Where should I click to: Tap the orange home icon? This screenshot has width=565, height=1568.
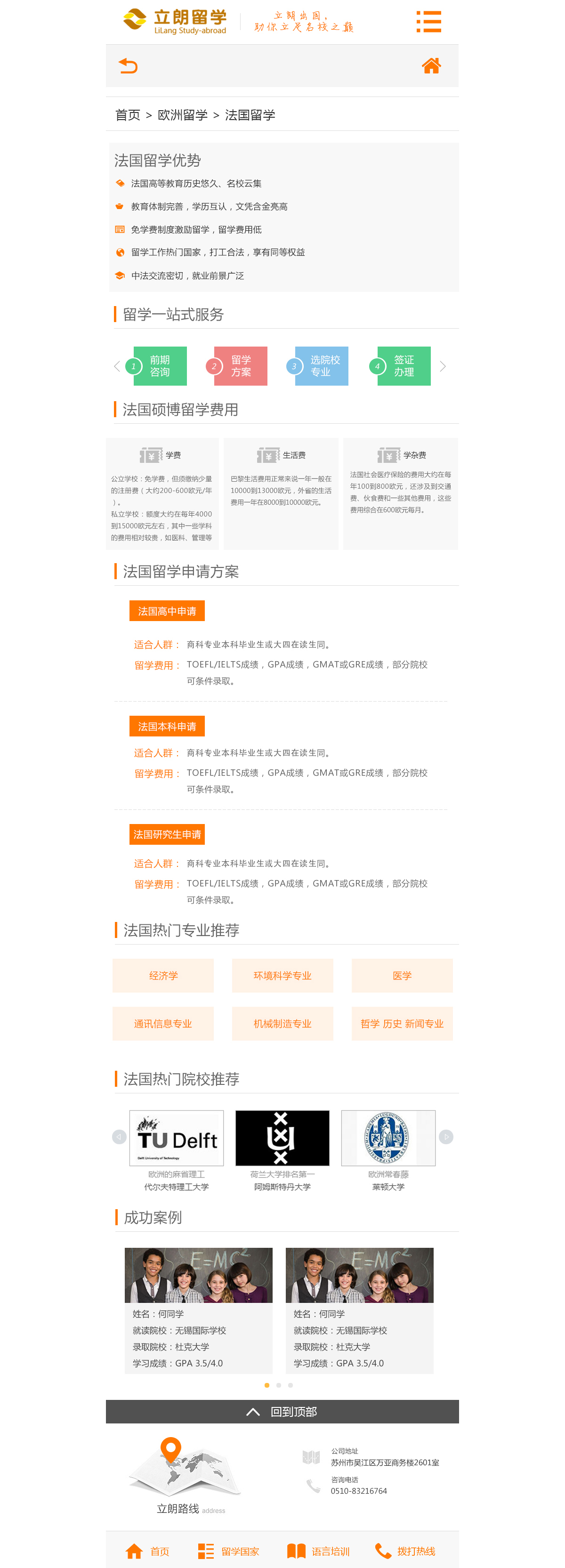(x=431, y=65)
